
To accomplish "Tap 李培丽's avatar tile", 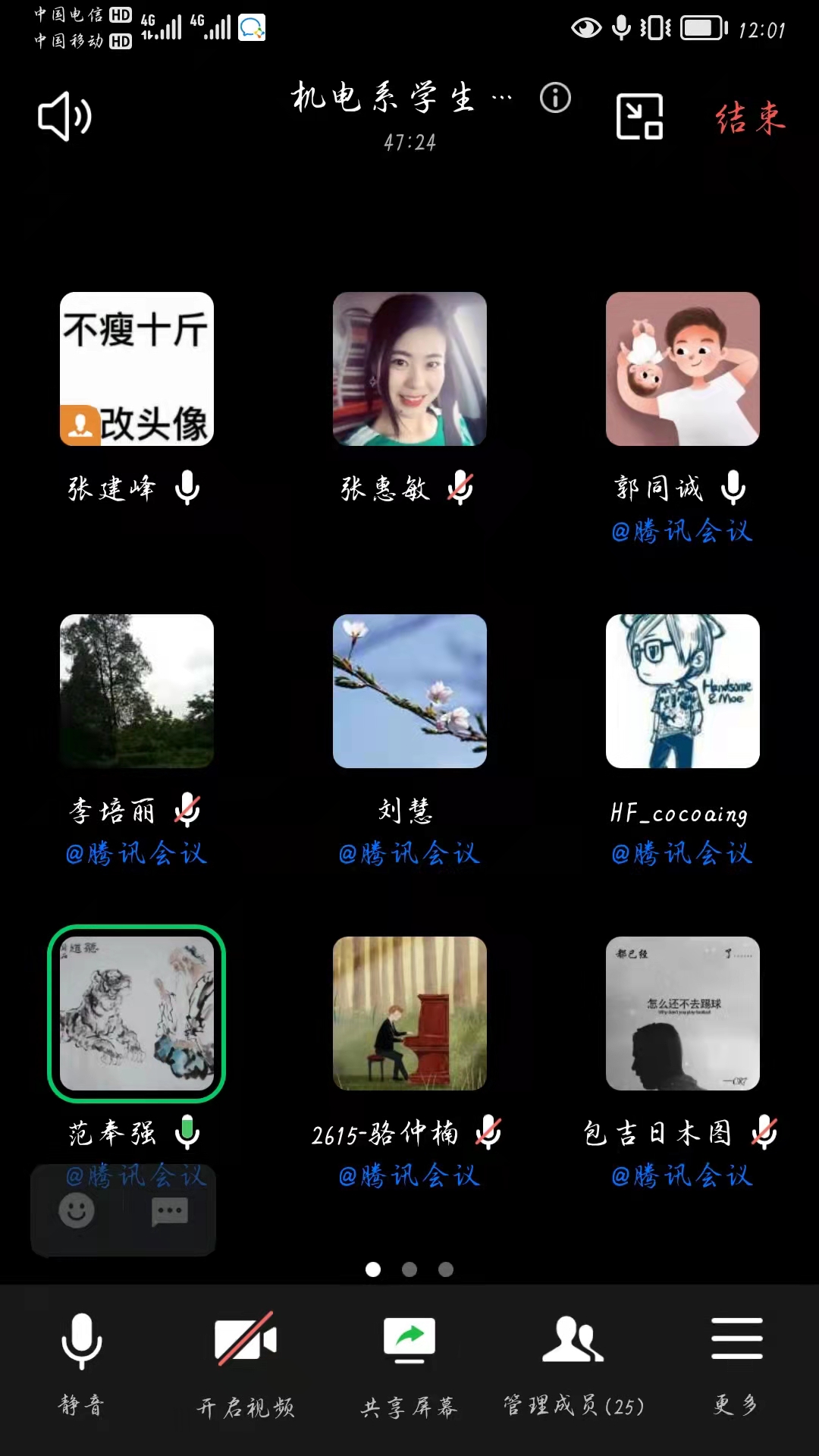I will tap(136, 691).
